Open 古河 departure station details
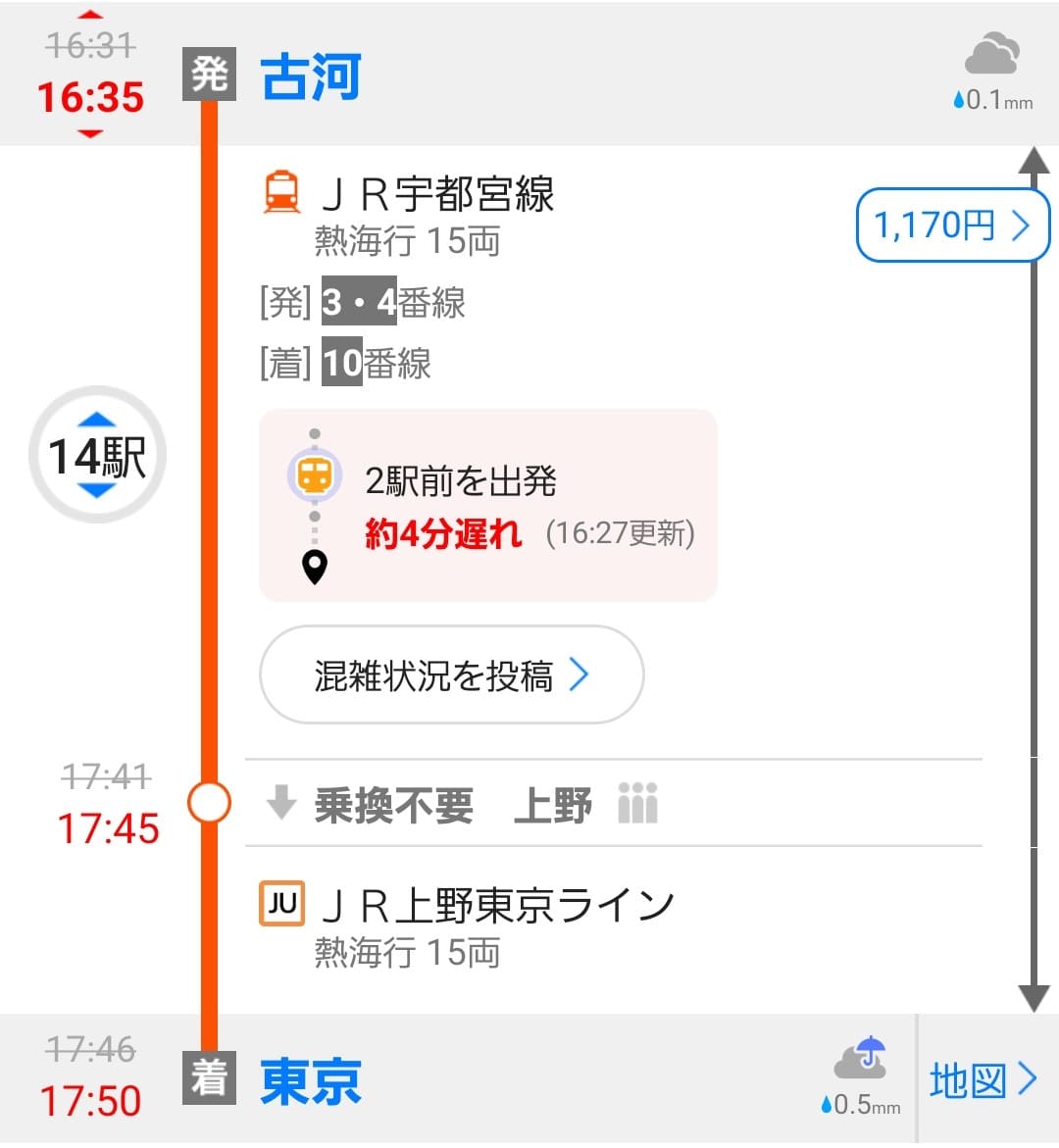The image size is (1059, 1148). pyautogui.click(x=311, y=77)
